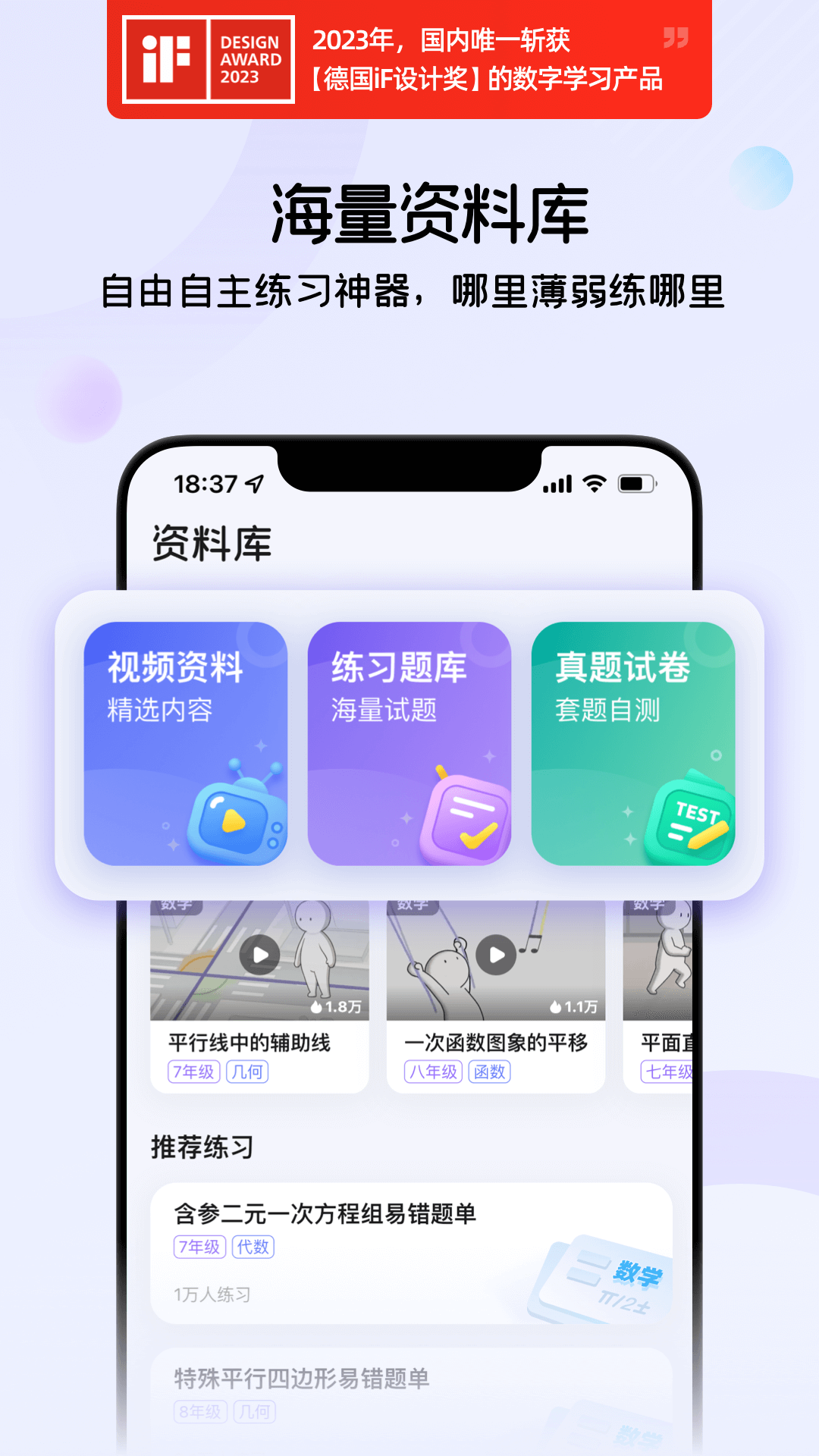Tap the Wi-Fi status icon
The image size is (819, 1456).
pos(593,483)
